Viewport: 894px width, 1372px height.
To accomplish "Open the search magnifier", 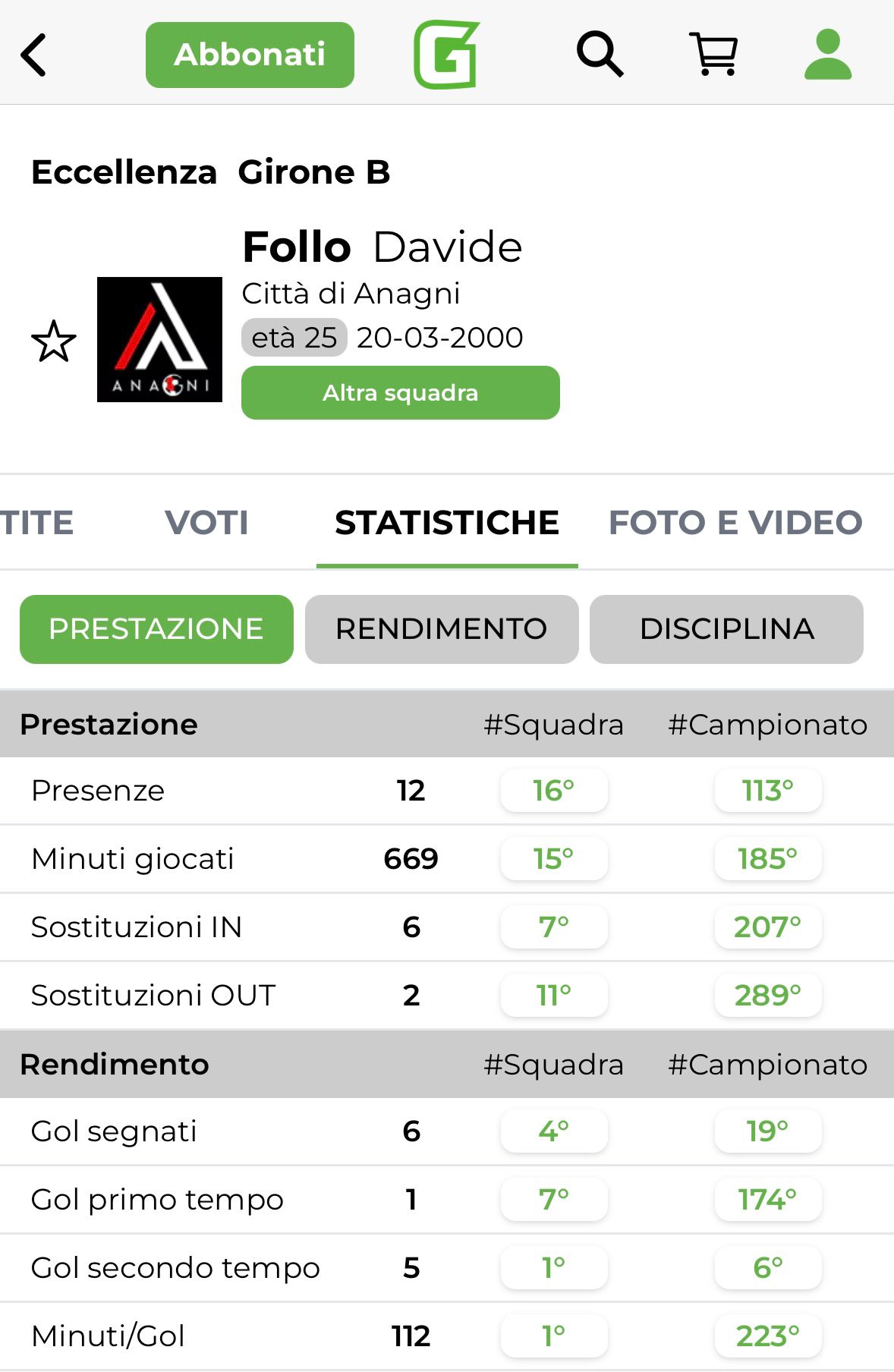I will click(x=600, y=55).
